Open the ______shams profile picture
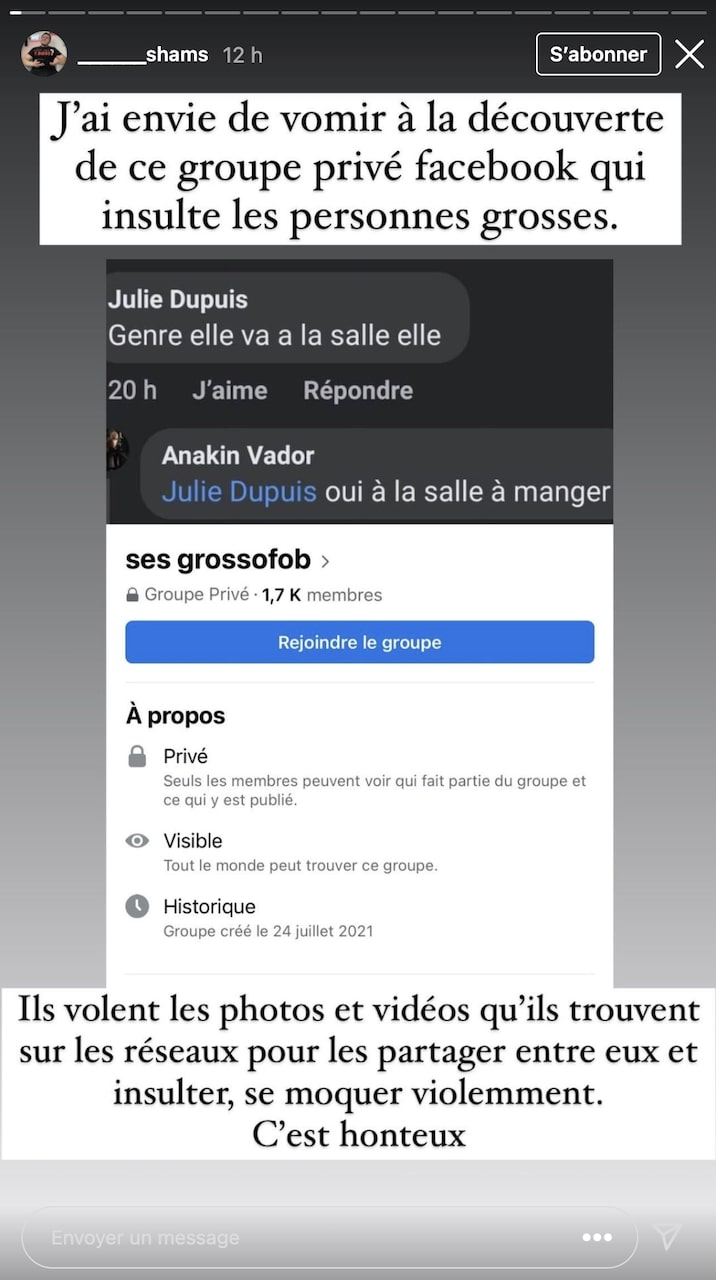This screenshot has width=716, height=1280. tap(43, 54)
